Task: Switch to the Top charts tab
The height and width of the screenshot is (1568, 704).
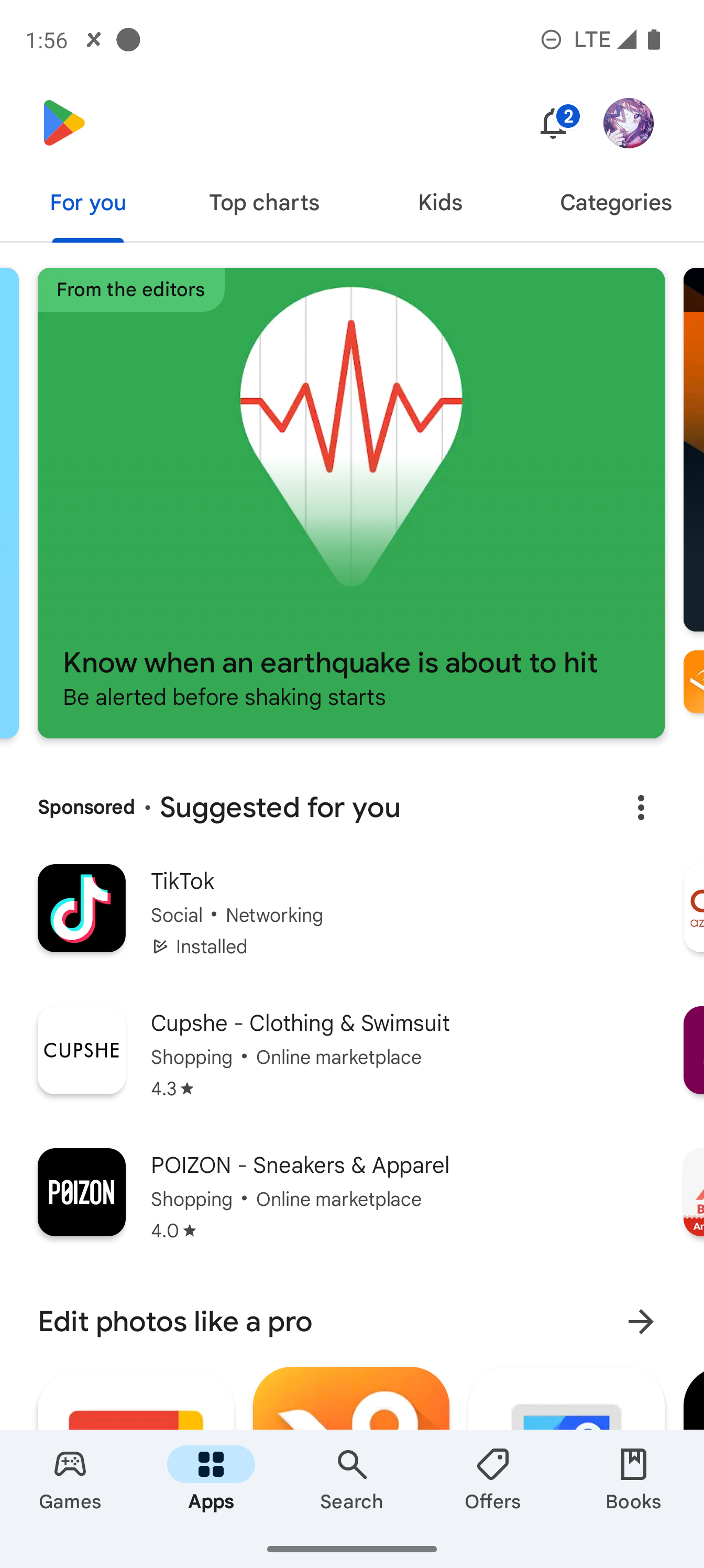Action: [x=264, y=203]
